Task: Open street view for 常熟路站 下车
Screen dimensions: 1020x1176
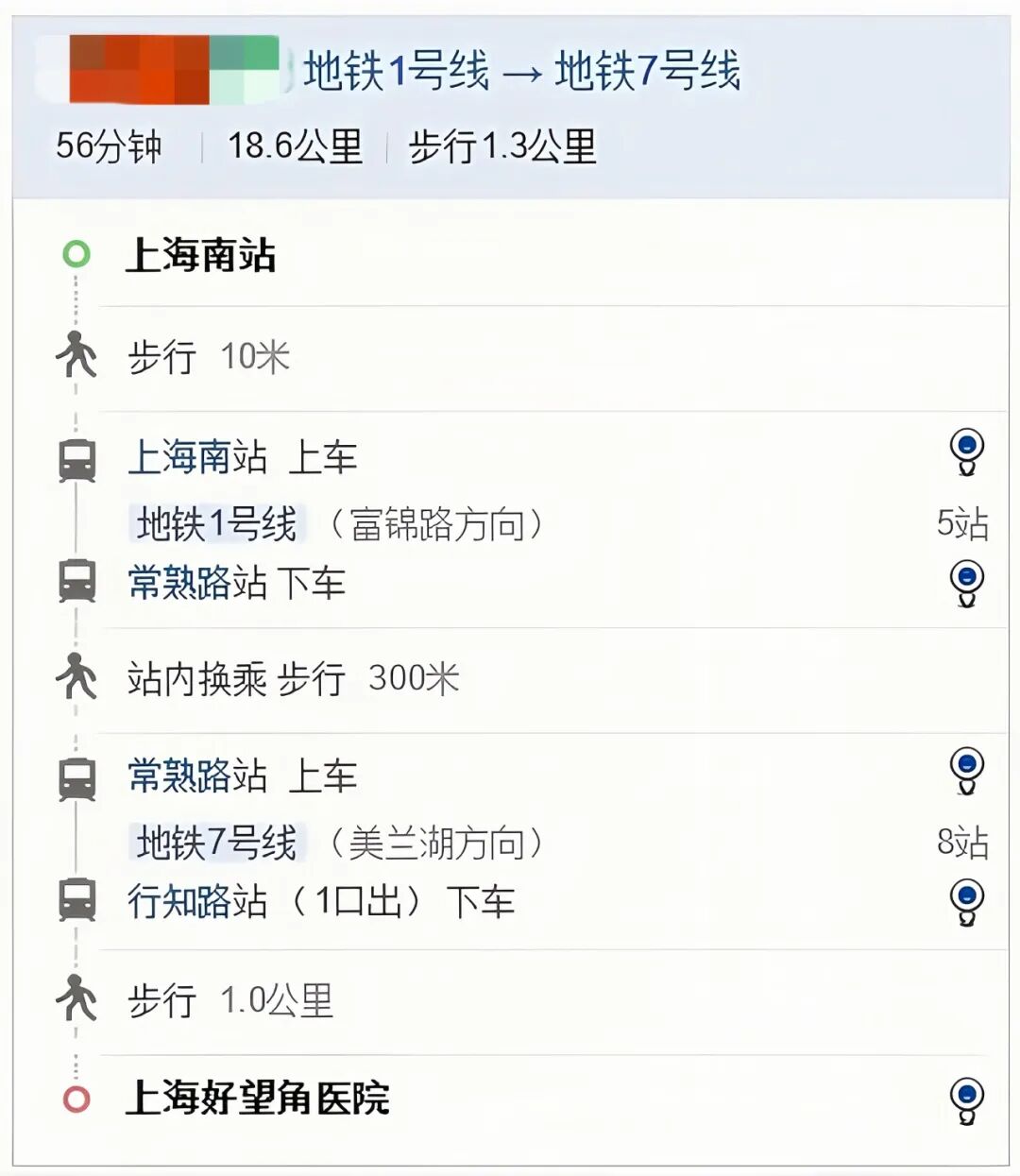Action: [x=966, y=582]
